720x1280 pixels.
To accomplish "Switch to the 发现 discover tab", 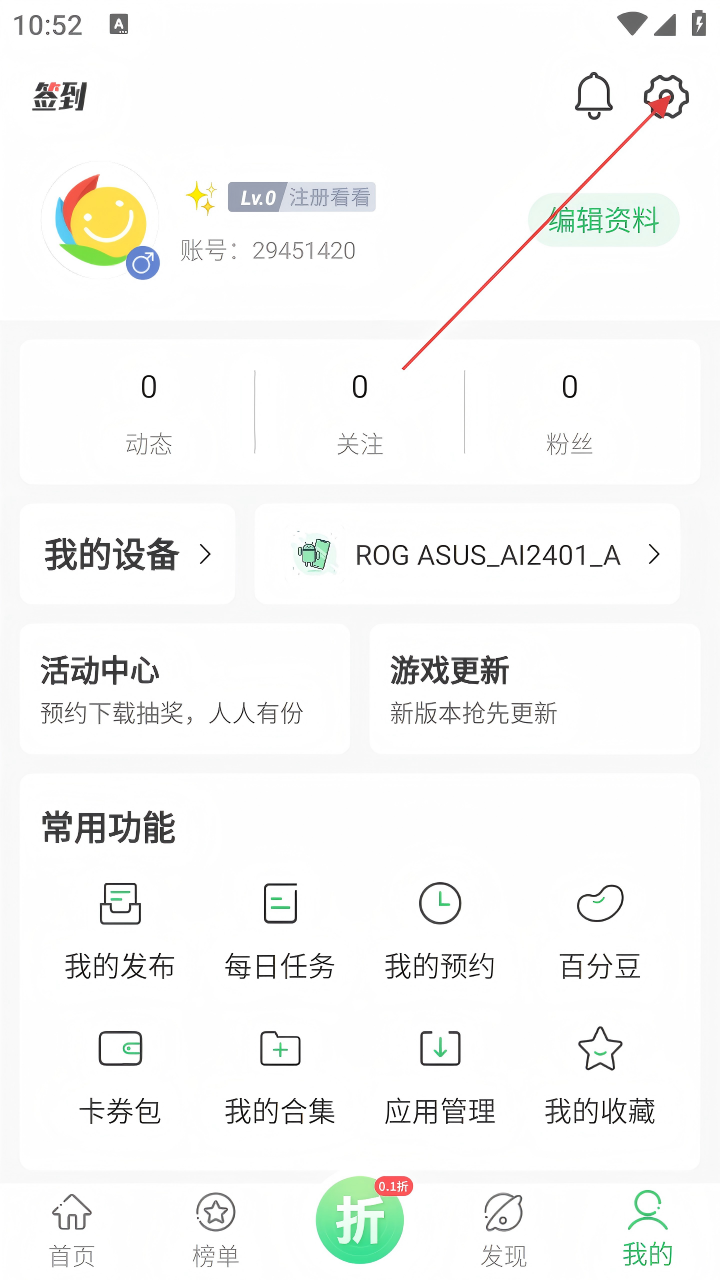I will (x=504, y=1230).
